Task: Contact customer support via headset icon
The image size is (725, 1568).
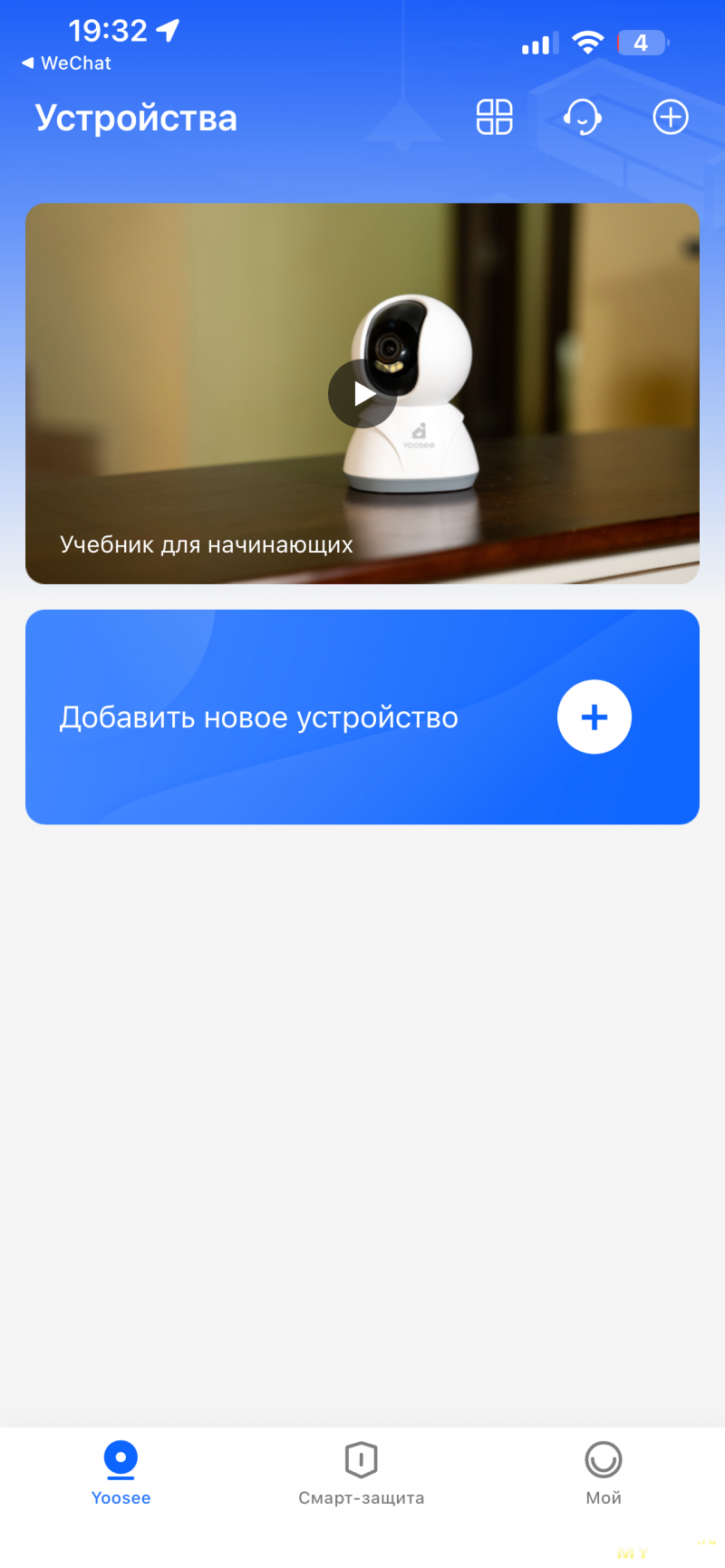Action: (x=582, y=118)
